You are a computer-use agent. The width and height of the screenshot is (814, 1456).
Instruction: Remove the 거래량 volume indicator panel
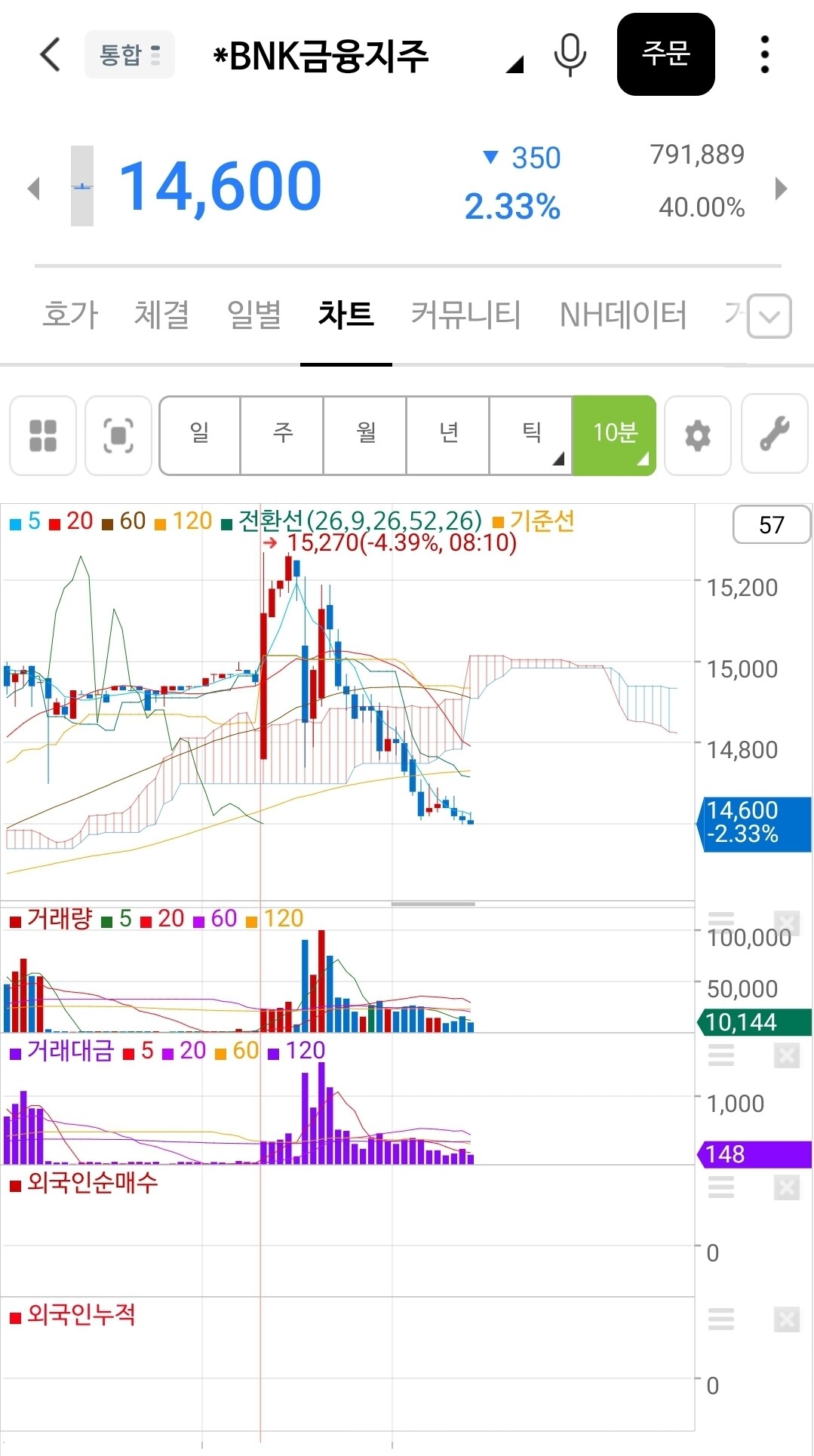coord(787,923)
